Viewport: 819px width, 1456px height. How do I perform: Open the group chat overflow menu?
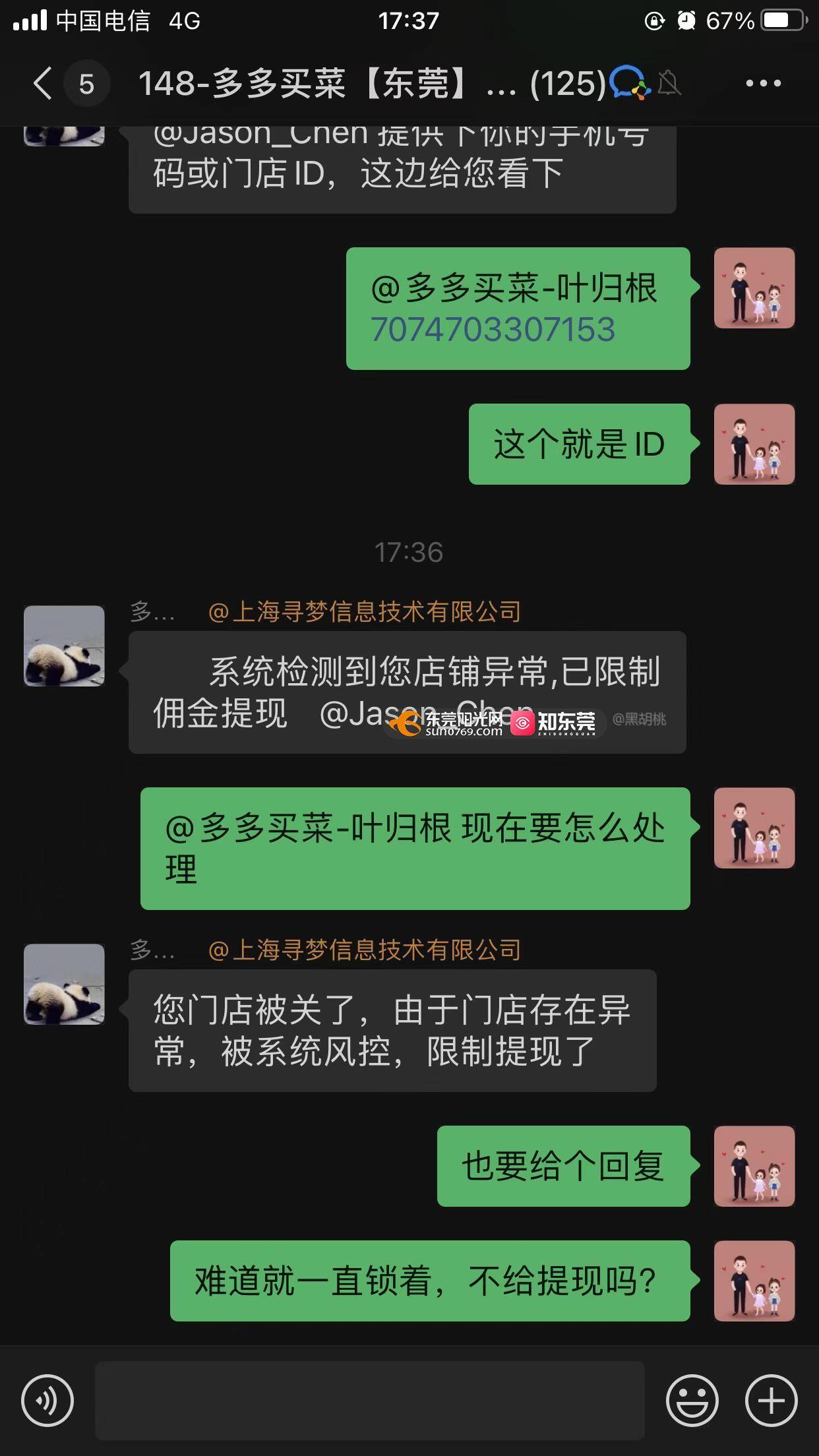(x=763, y=84)
